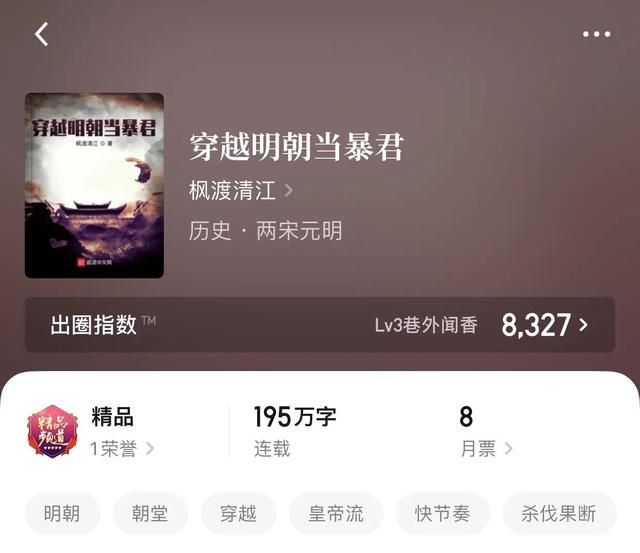The height and width of the screenshot is (553, 640).
Task: Open the three-dot overflow menu
Action: [596, 34]
